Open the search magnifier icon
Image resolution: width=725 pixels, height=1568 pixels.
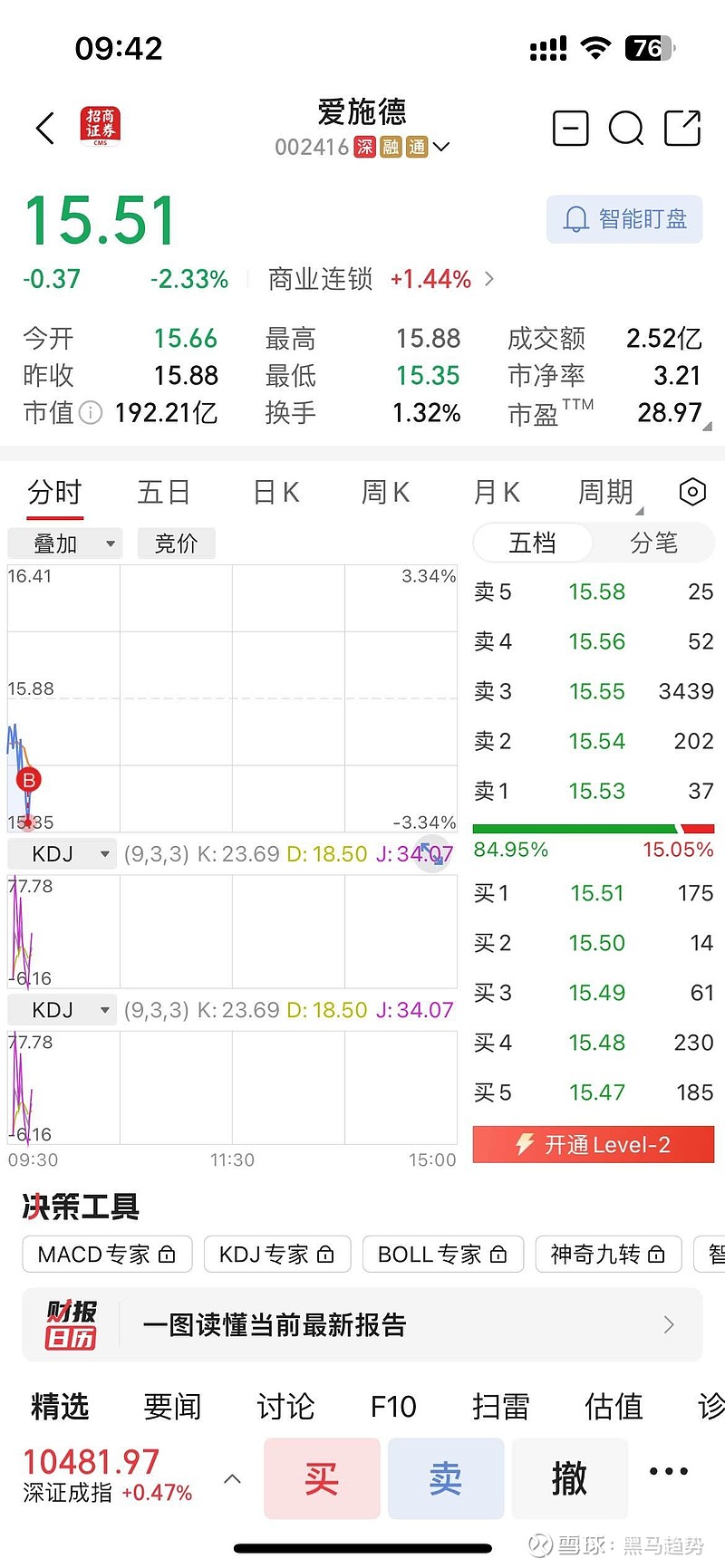tap(625, 129)
